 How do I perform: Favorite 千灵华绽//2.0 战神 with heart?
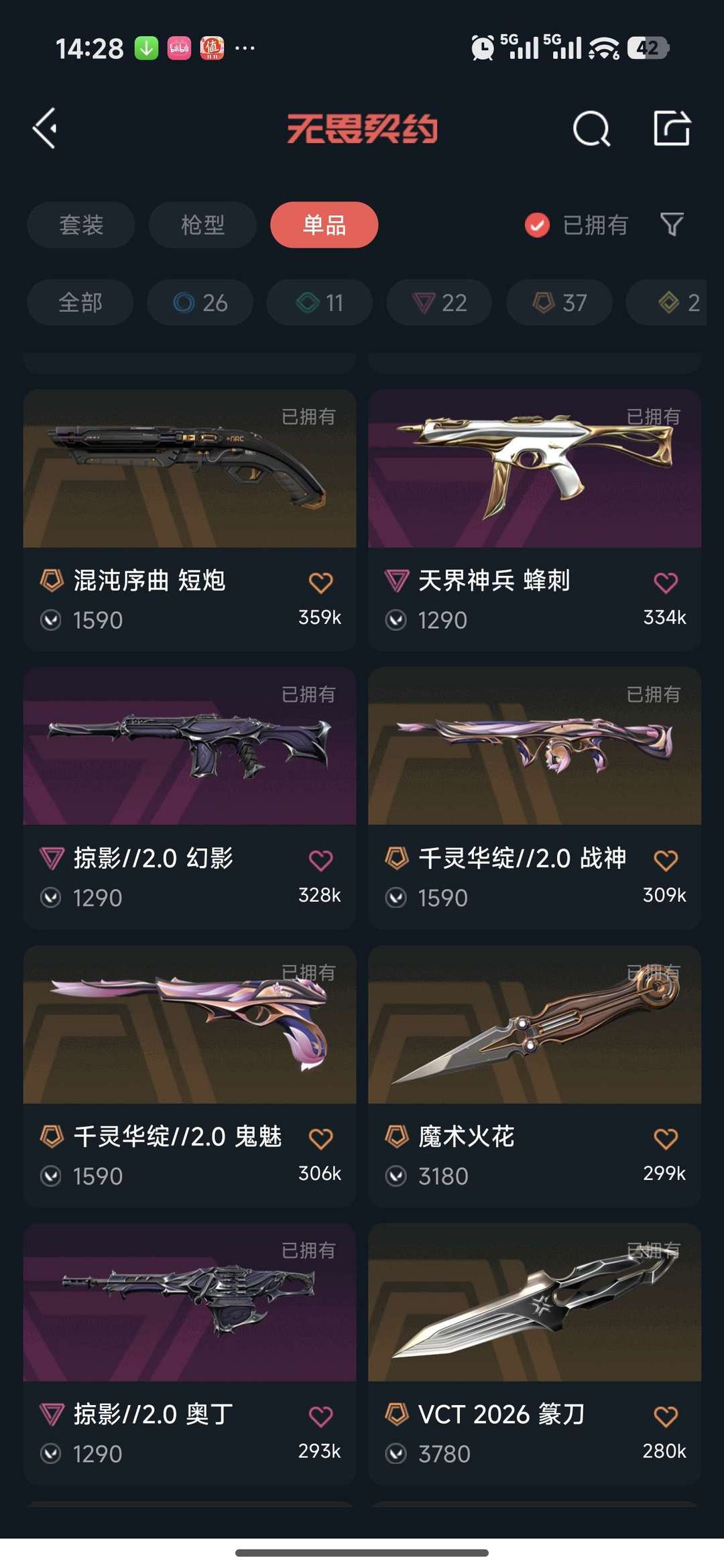point(666,860)
